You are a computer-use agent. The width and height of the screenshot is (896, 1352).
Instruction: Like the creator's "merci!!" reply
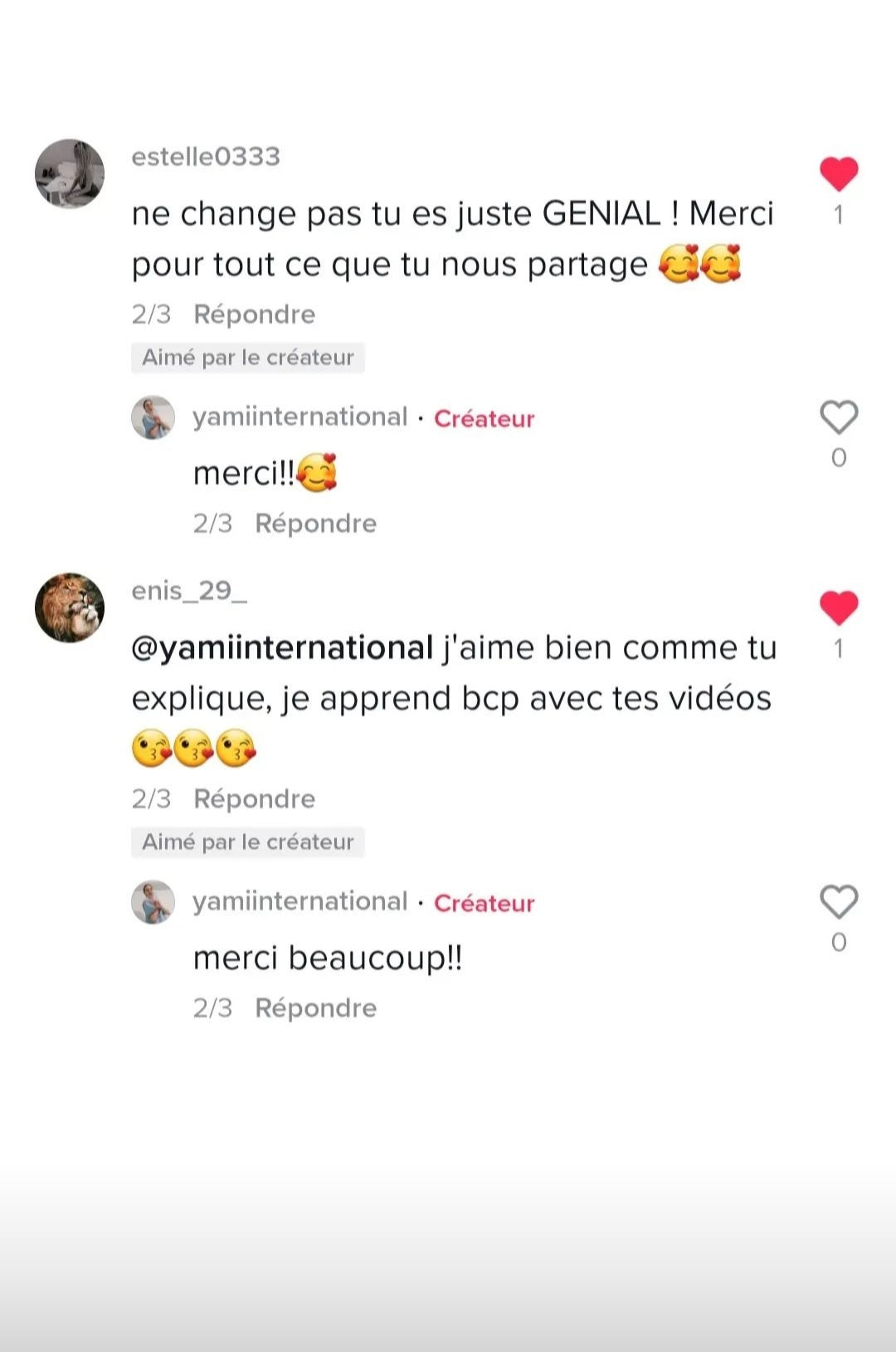839,417
